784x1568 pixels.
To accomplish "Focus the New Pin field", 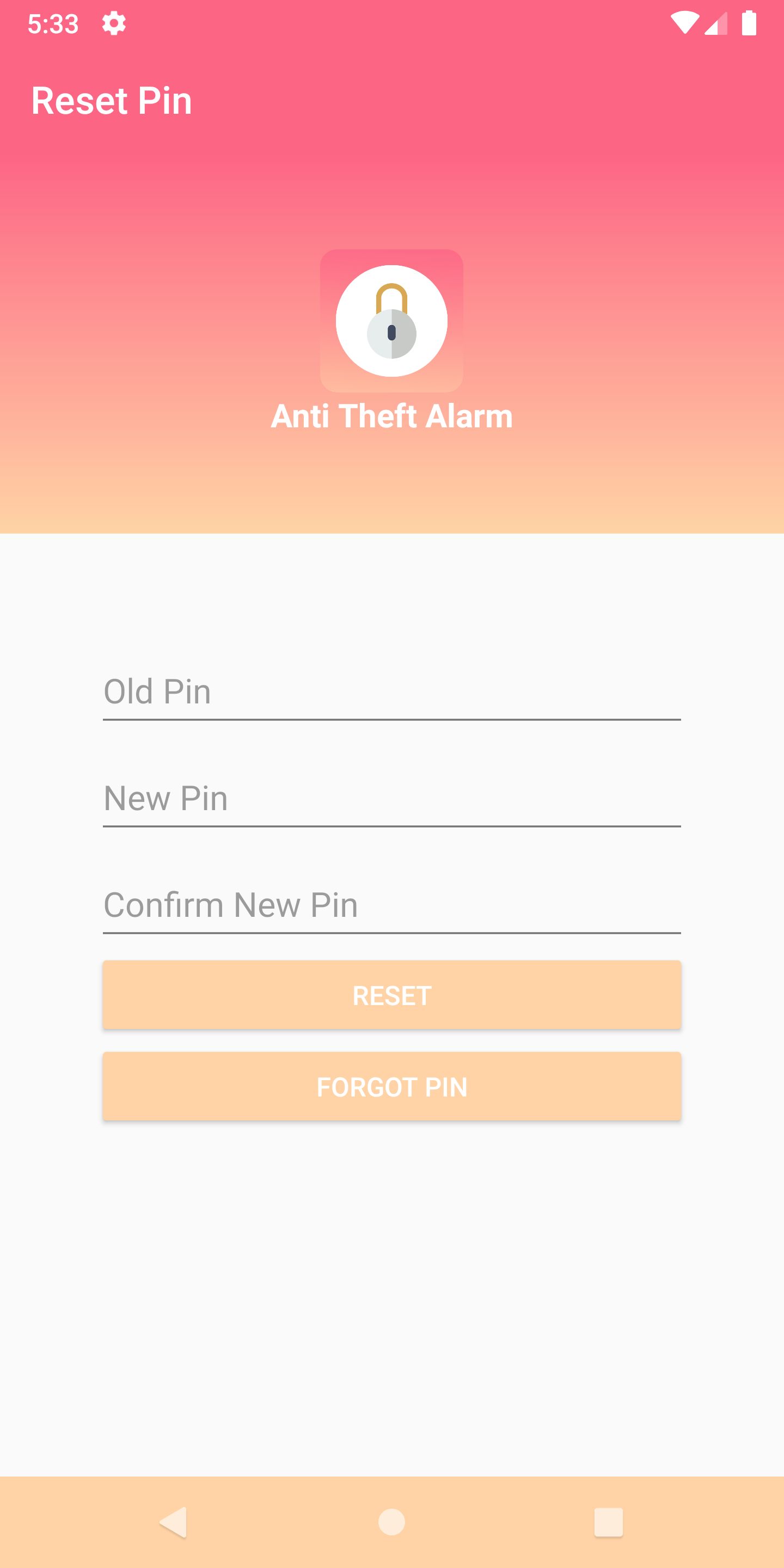I will pos(391,799).
